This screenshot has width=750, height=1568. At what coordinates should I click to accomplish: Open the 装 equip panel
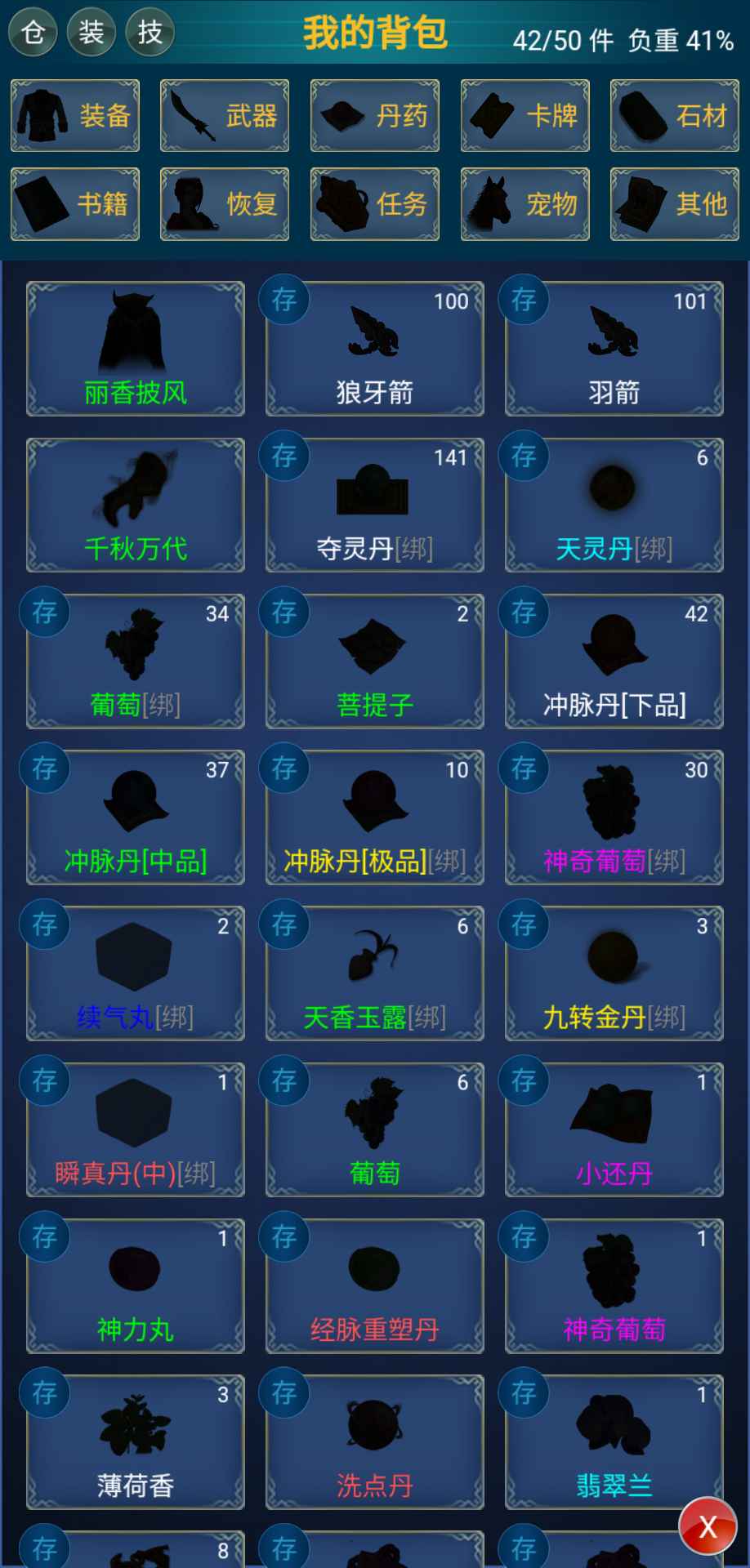pos(90,33)
